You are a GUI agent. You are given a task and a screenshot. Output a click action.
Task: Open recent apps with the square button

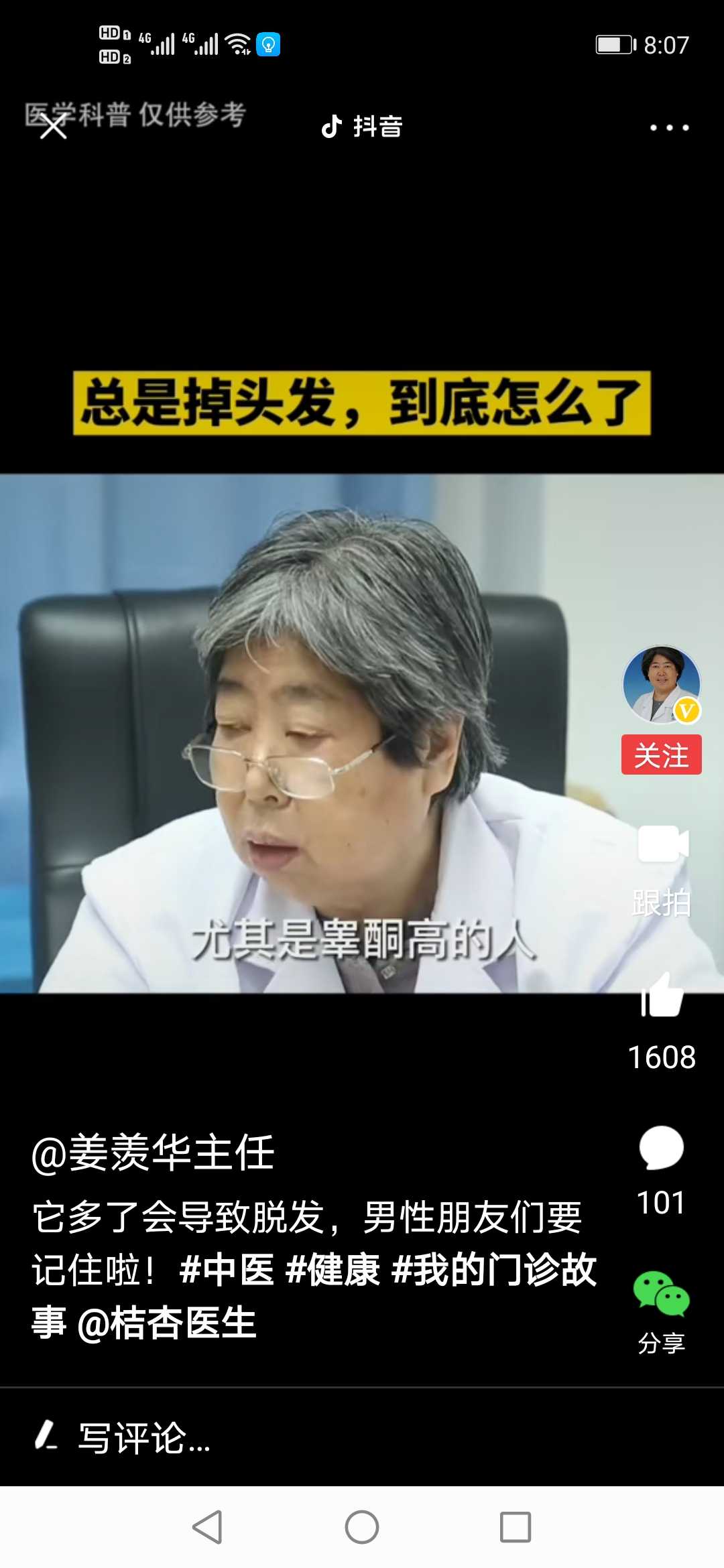516,1527
